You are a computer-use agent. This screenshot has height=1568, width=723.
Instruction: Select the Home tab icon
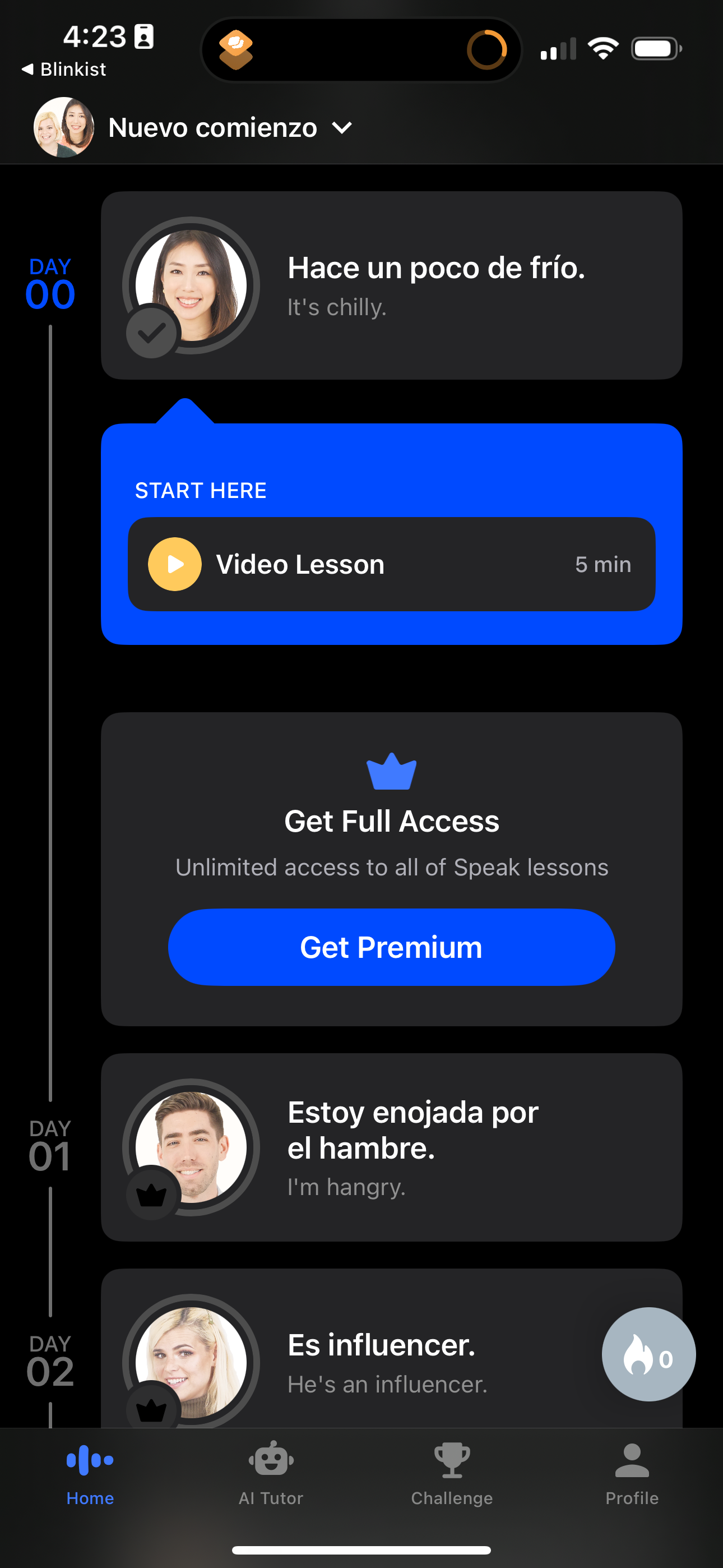[x=90, y=1460]
